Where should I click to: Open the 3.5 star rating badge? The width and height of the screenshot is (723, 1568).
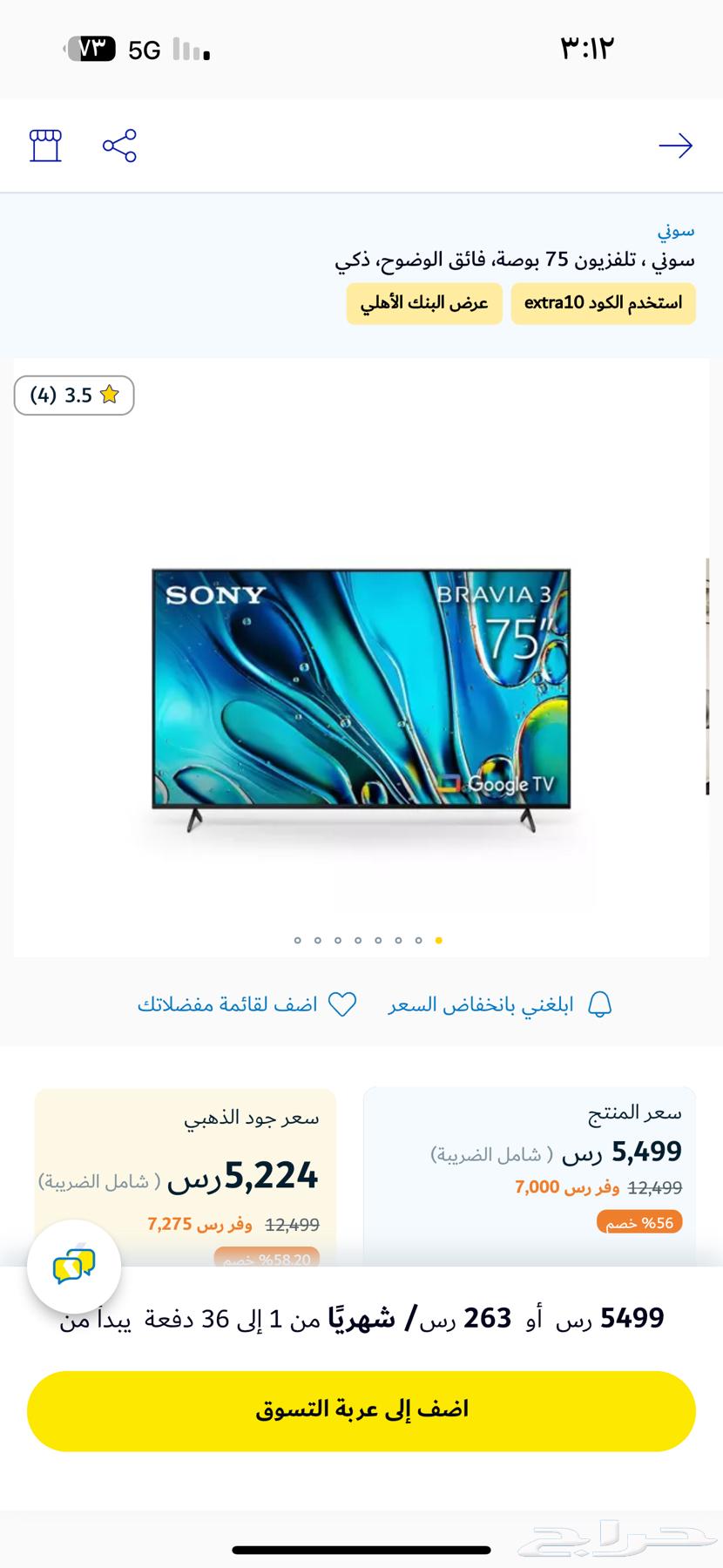pyautogui.click(x=74, y=395)
